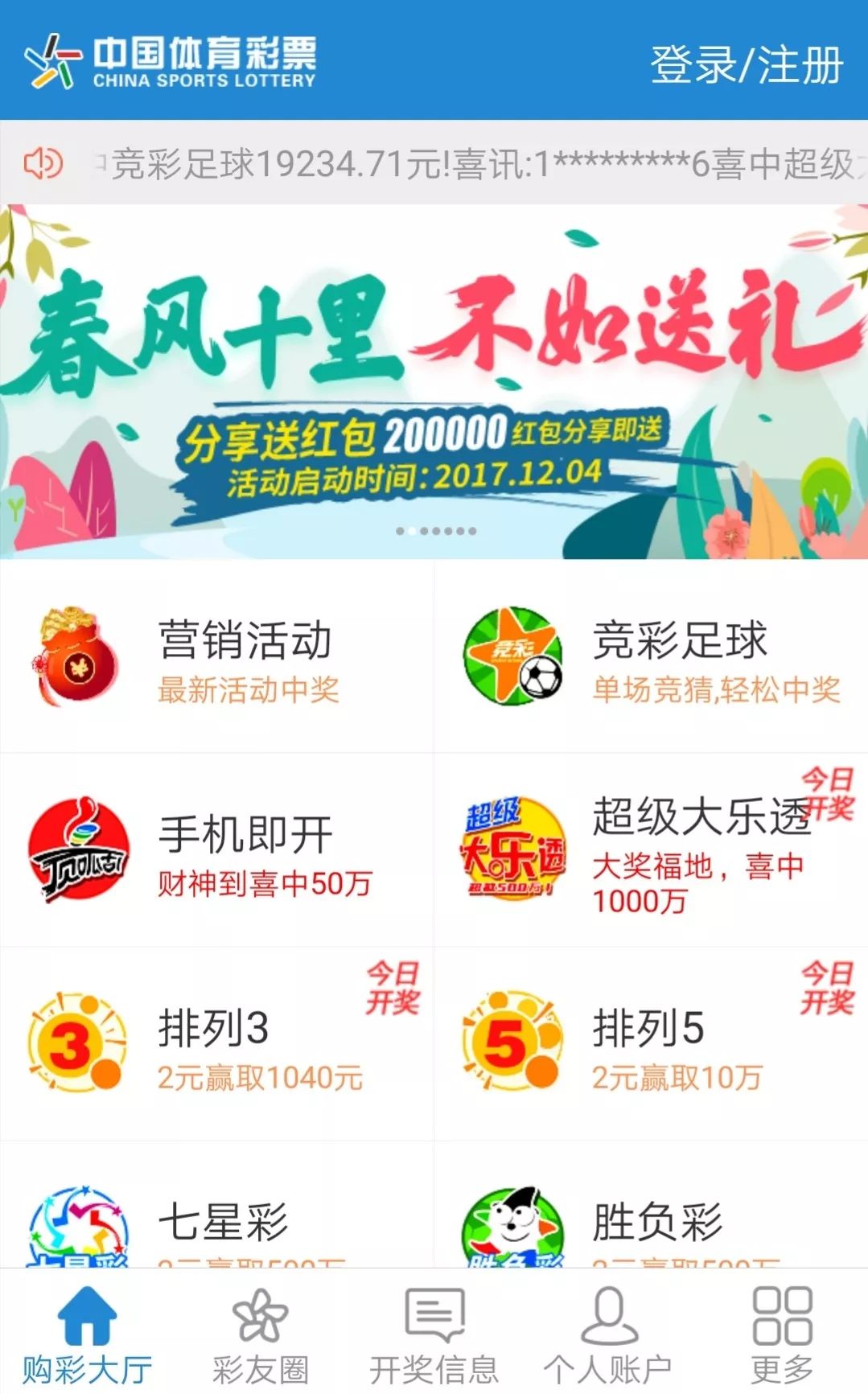Image resolution: width=868 pixels, height=1394 pixels.
Task: Open the 胜负彩 game
Action: tap(652, 1205)
